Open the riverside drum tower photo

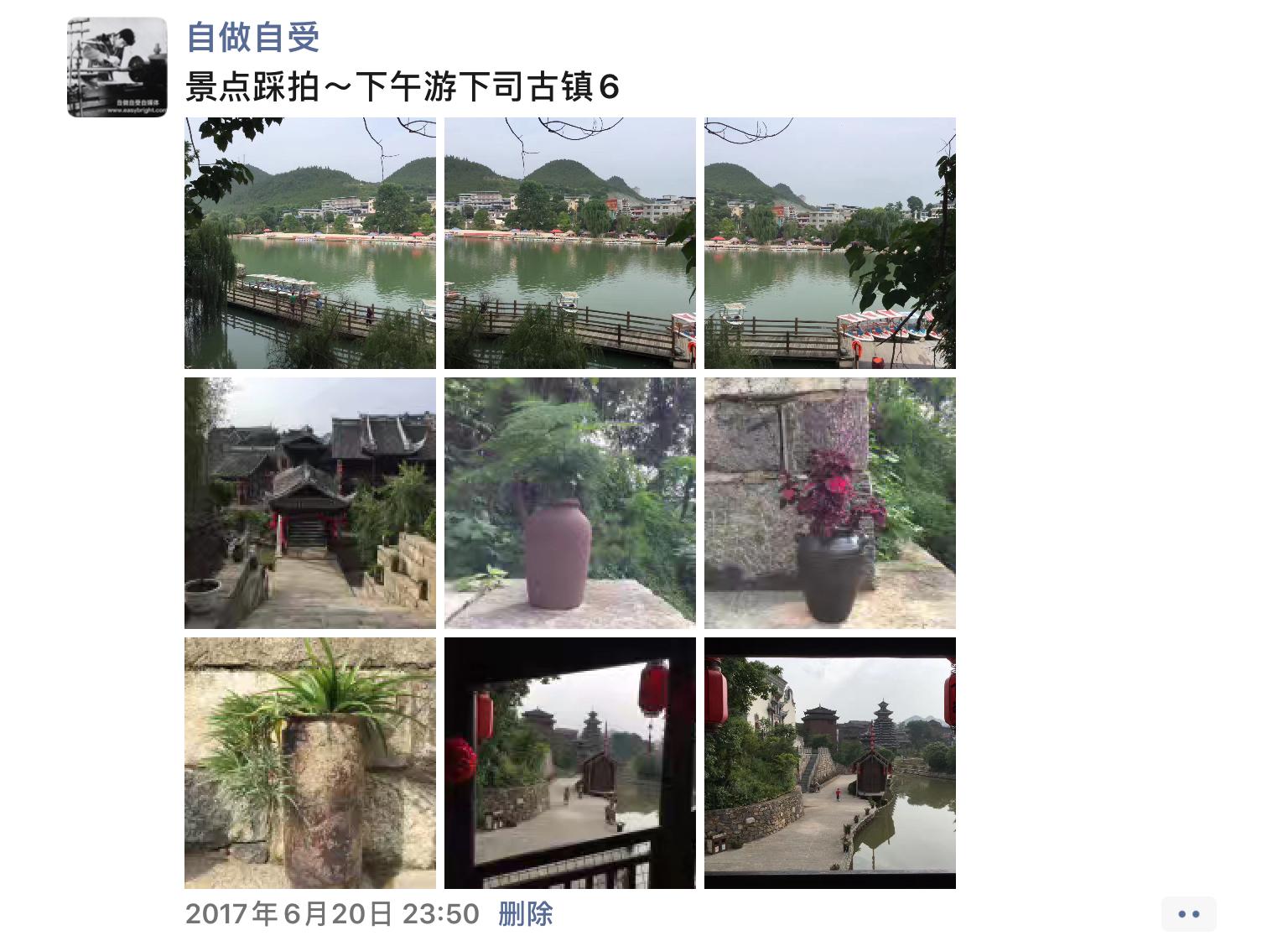click(830, 763)
